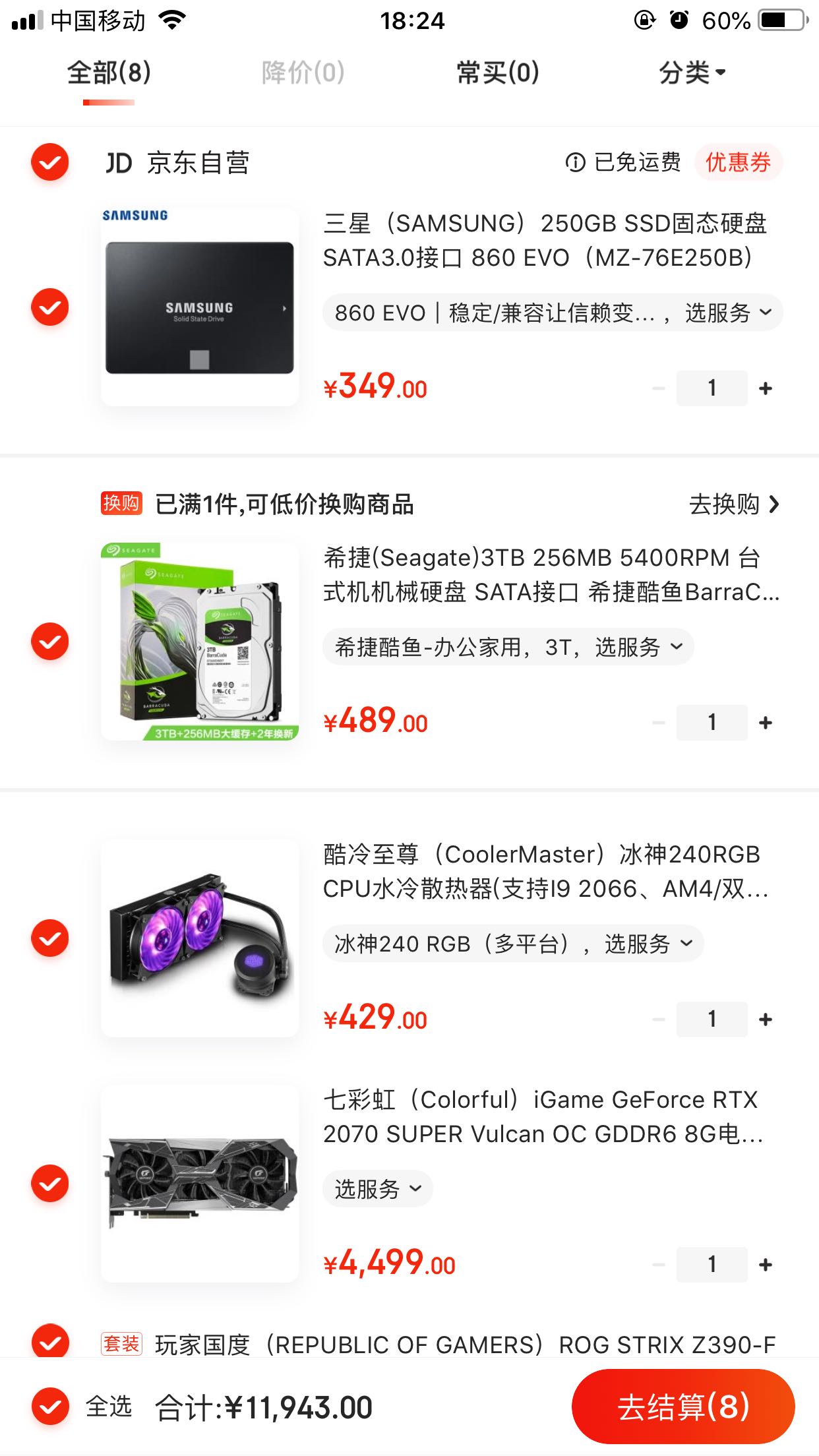Deselect the Samsung 860 EVO SSD item

pyautogui.click(x=50, y=307)
